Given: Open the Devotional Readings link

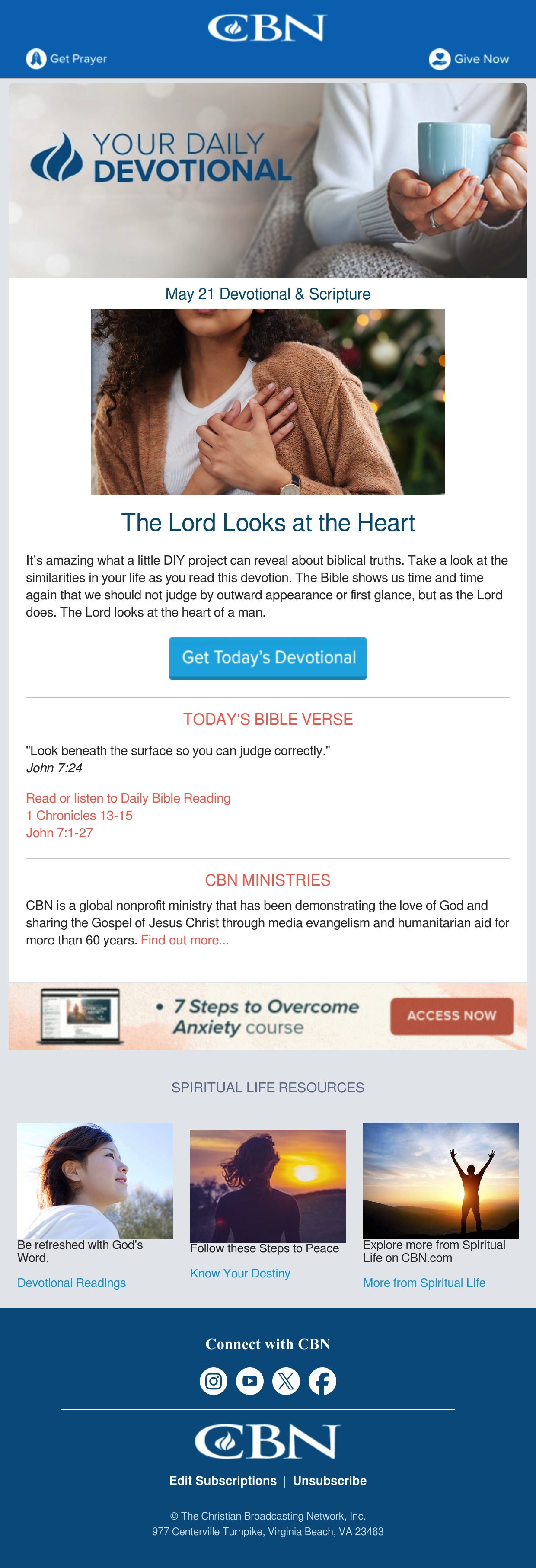Looking at the screenshot, I should coord(72,1283).
